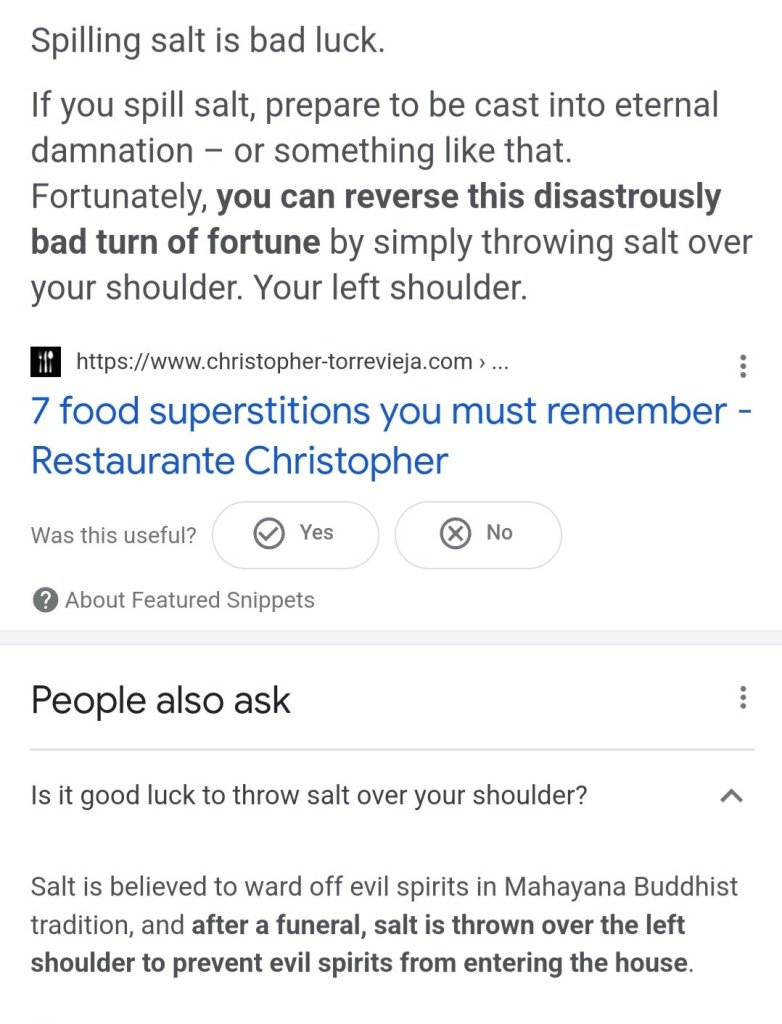Mark the featured snippet as useful with Yes
The height and width of the screenshot is (1024, 782).
[296, 534]
